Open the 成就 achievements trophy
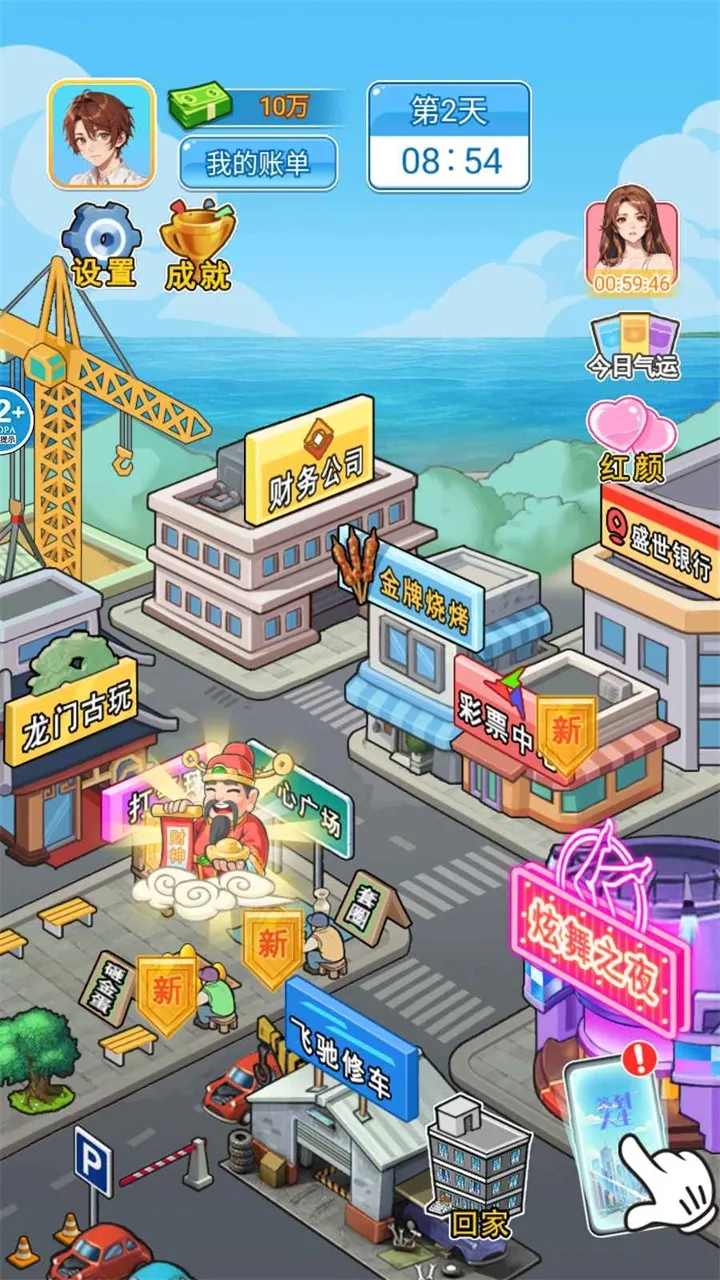The width and height of the screenshot is (720, 1280). click(197, 245)
